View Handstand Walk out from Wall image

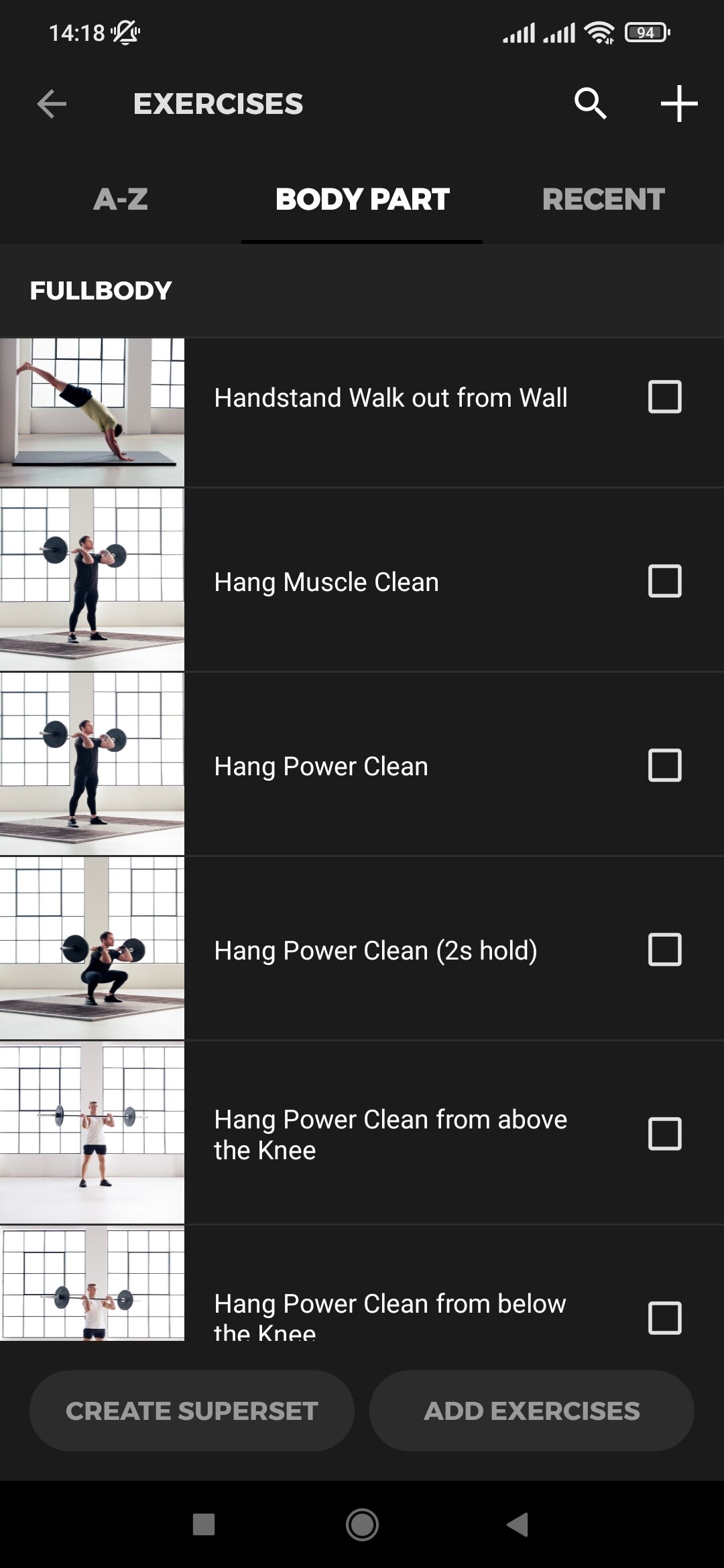[x=92, y=412]
